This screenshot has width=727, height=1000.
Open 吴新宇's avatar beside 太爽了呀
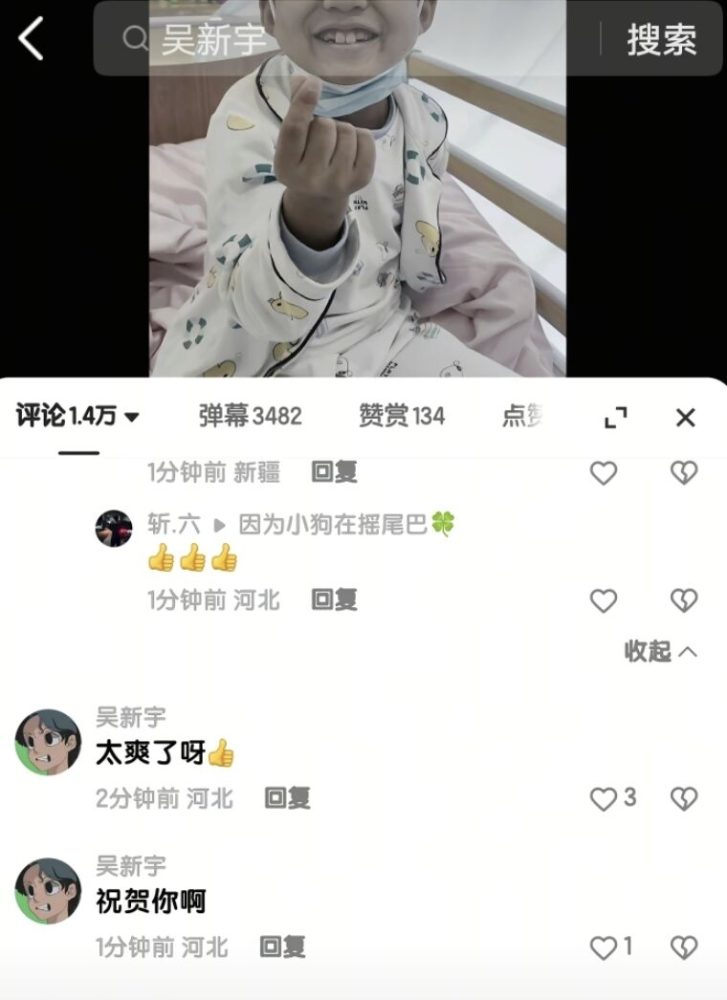coord(48,743)
